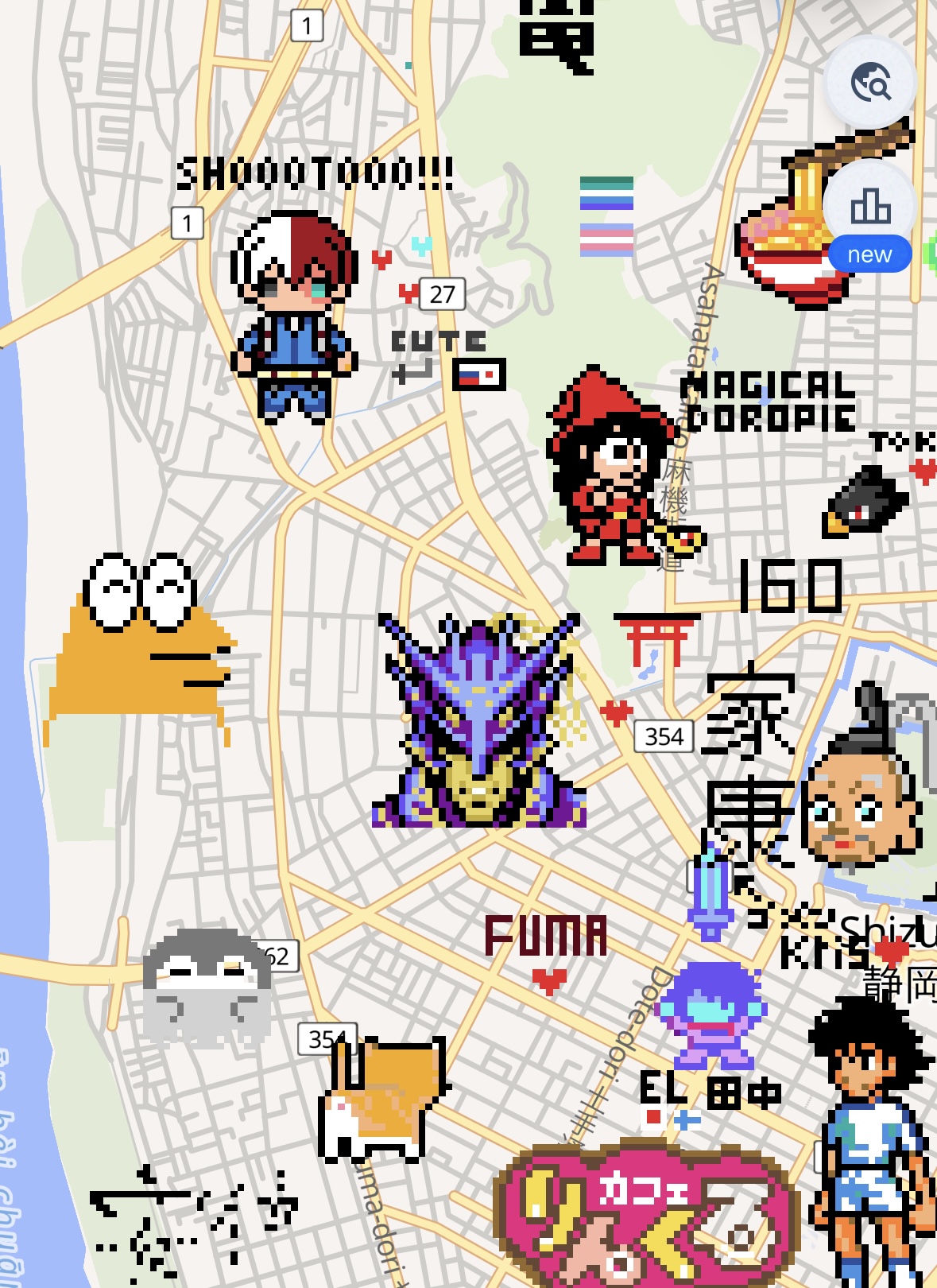Open the globe search button
The height and width of the screenshot is (1288, 937).
871,82
